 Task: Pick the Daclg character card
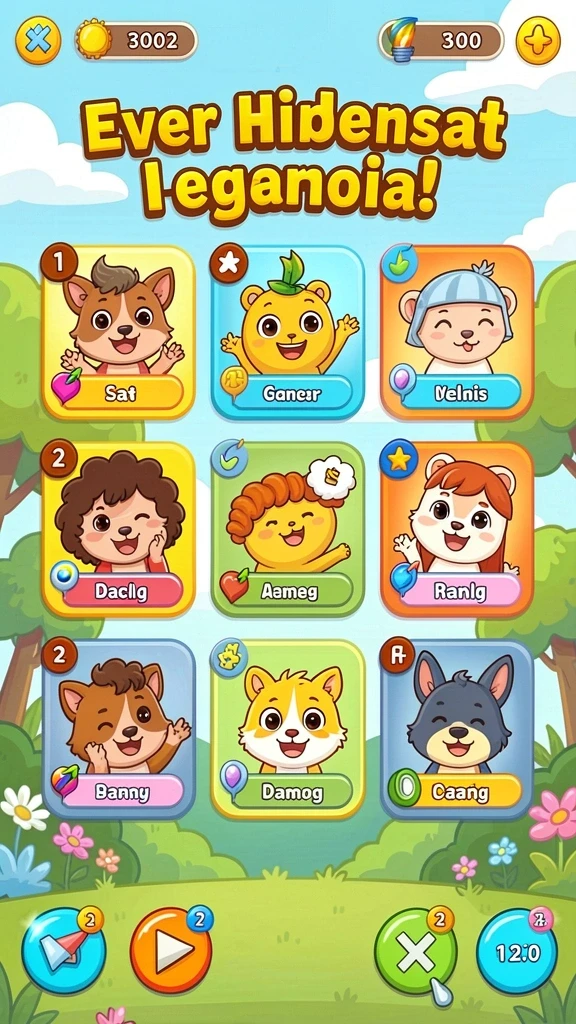[x=118, y=530]
